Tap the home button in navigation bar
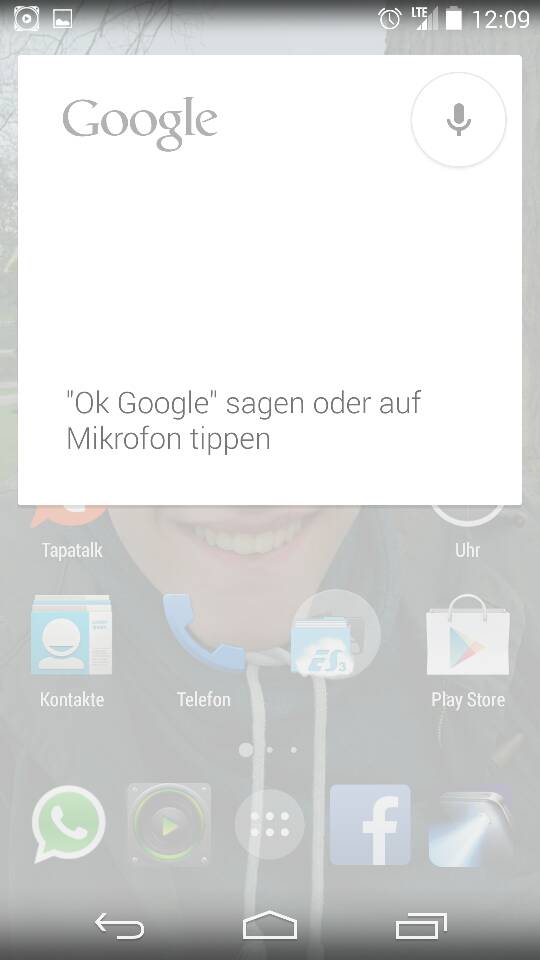 click(x=270, y=924)
